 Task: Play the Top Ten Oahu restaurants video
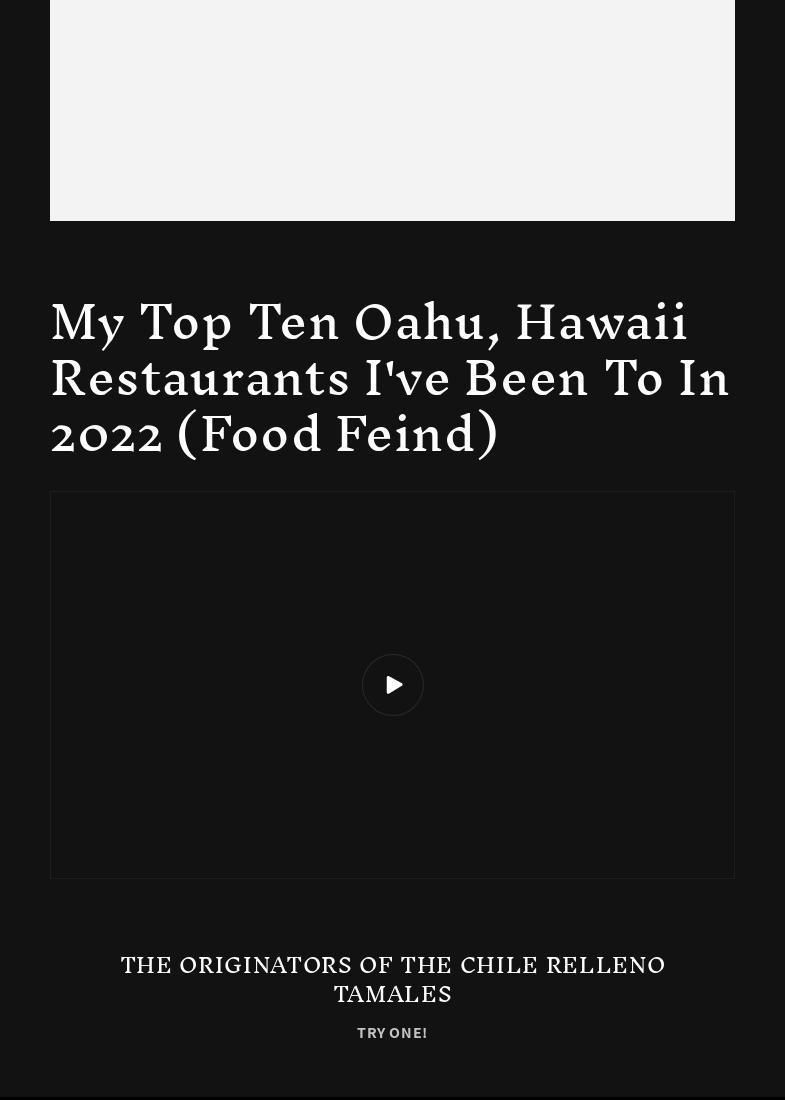[x=393, y=685]
